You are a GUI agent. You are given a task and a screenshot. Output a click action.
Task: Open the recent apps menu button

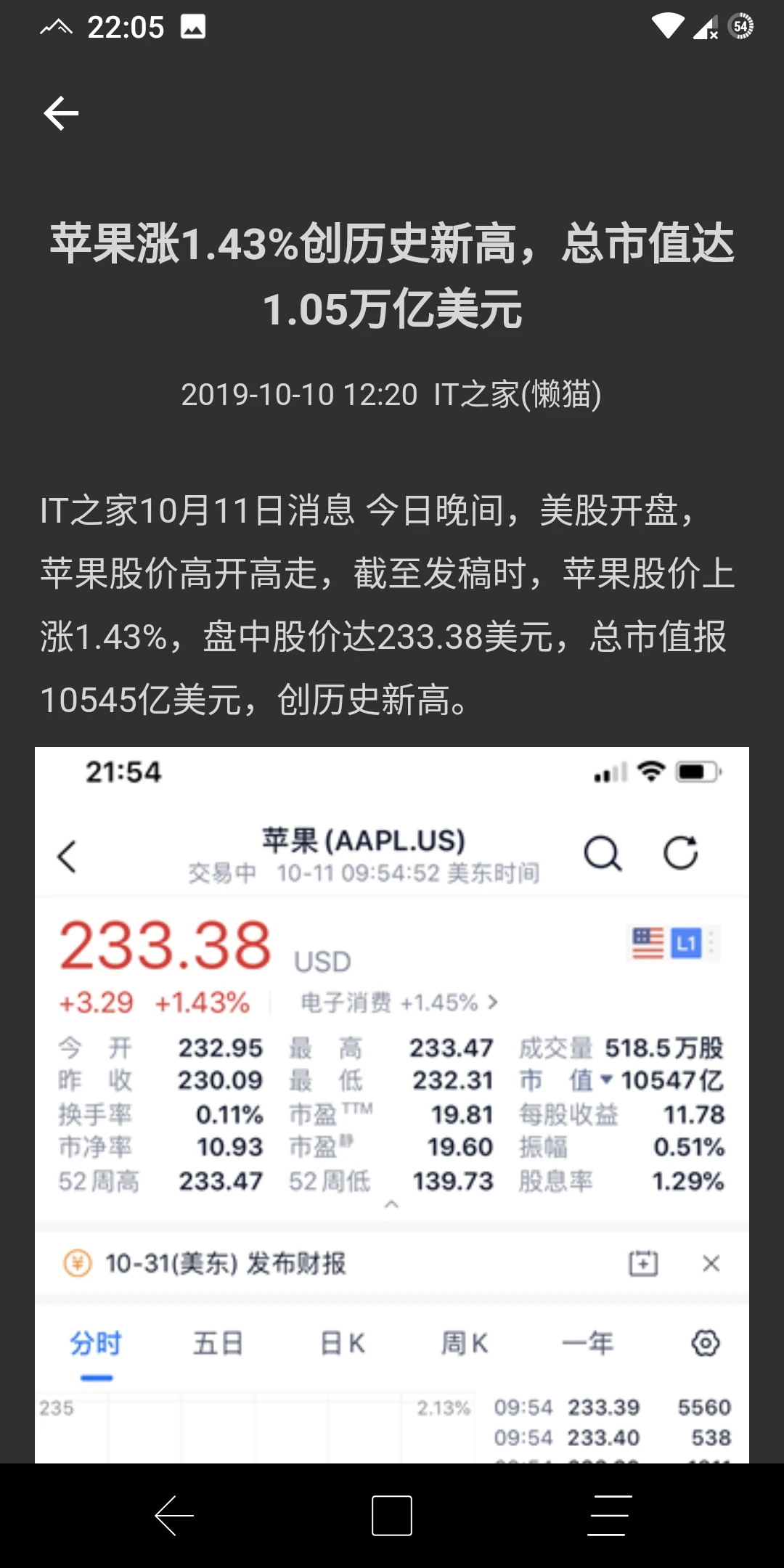coord(608,1516)
